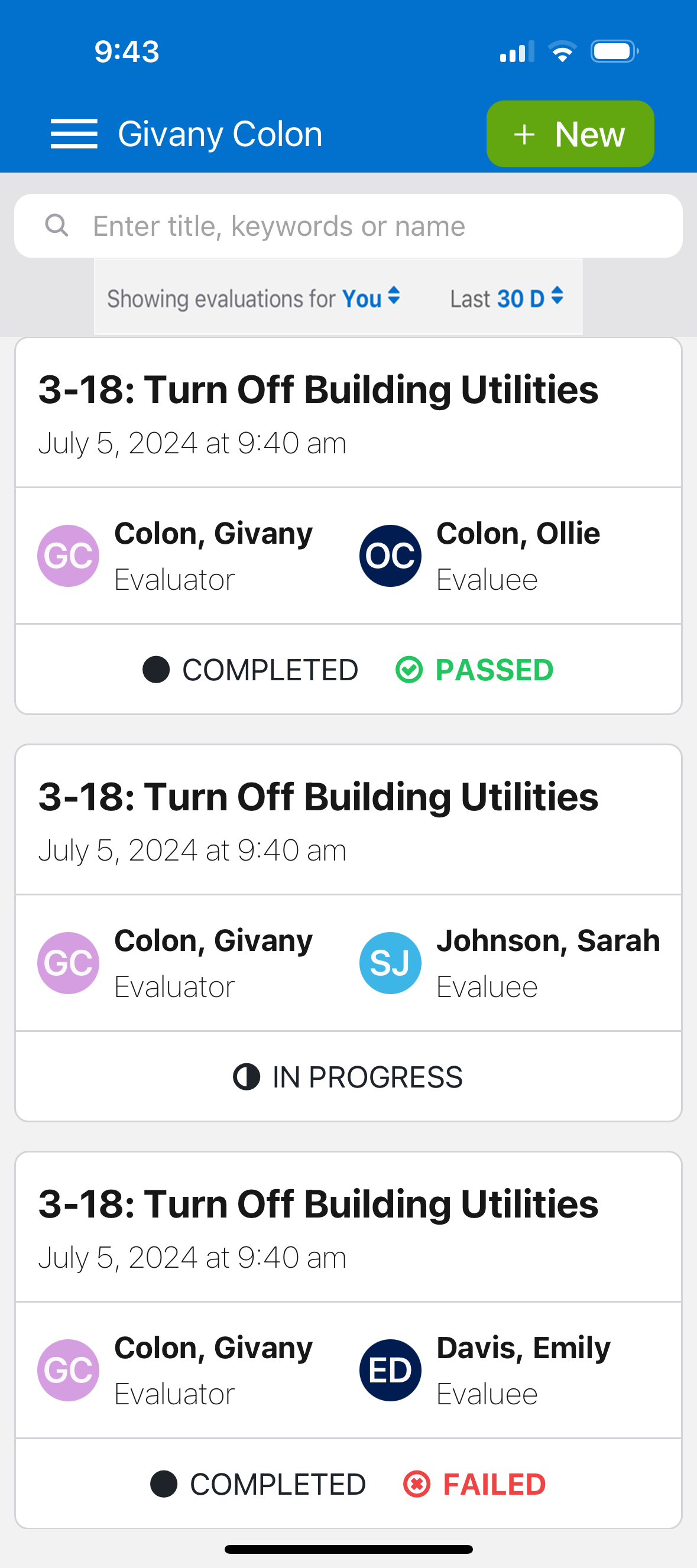Tap Sarah Johnson's SJ avatar
Screen dimensions: 697x1568
(390, 962)
